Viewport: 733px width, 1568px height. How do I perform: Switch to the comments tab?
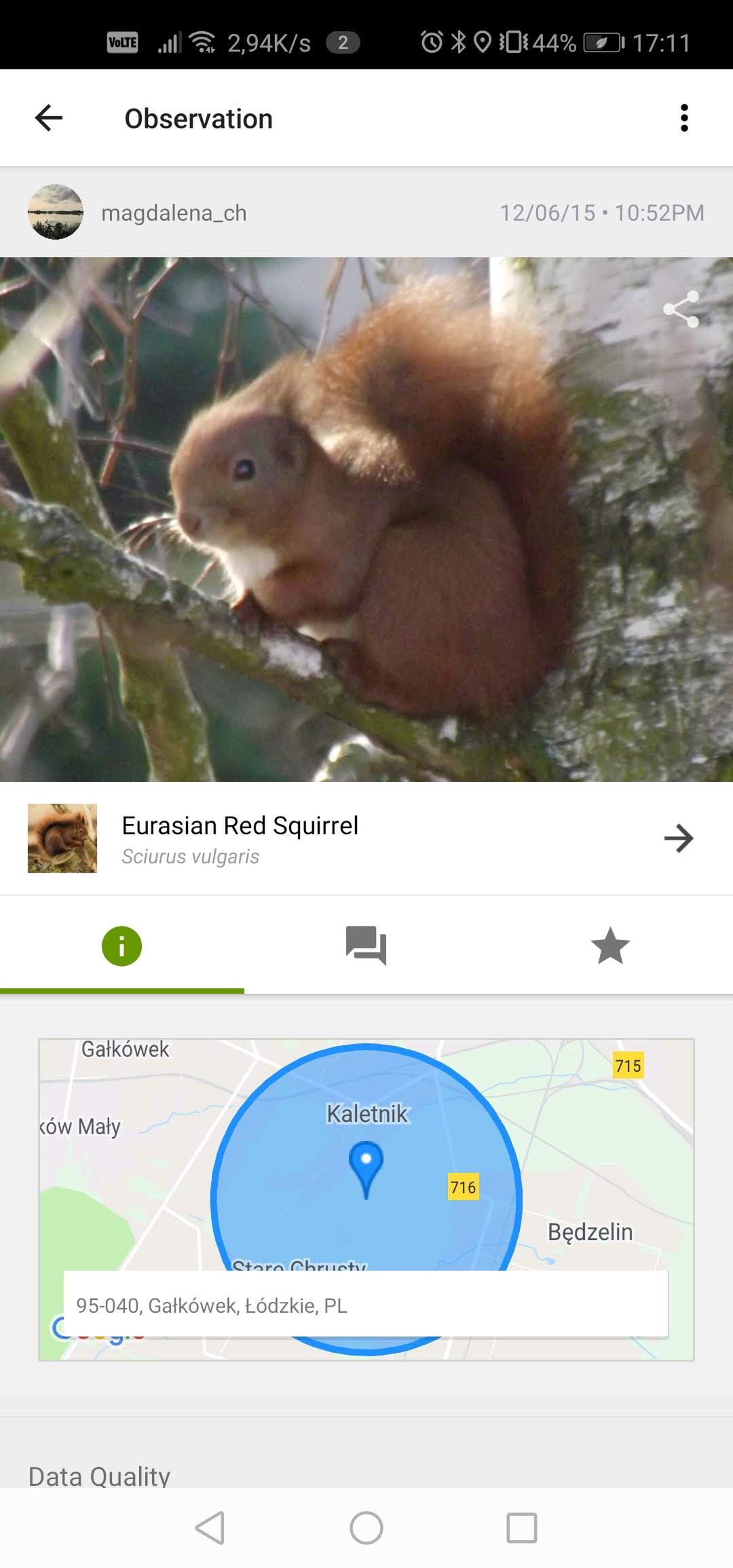point(366,945)
